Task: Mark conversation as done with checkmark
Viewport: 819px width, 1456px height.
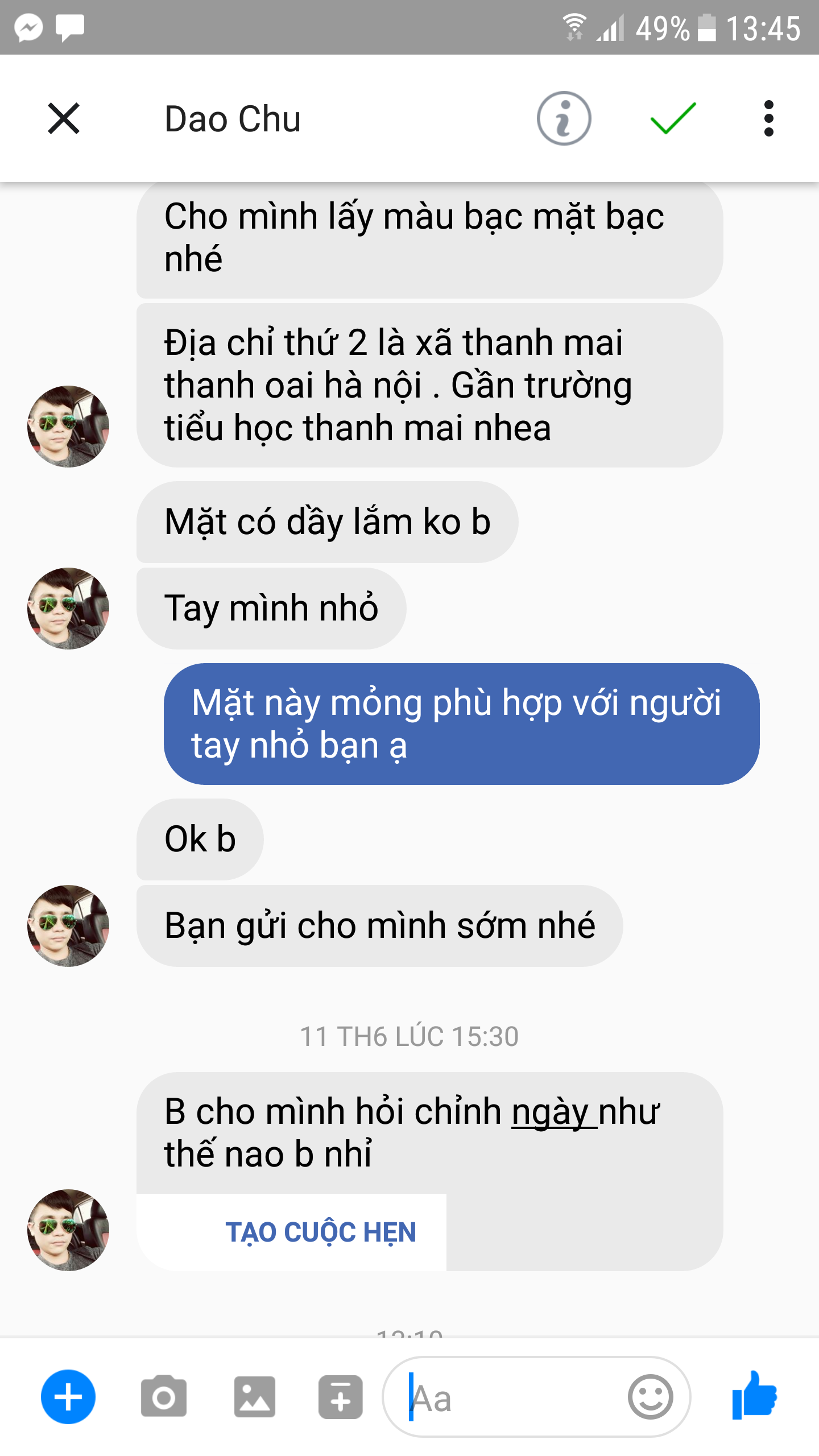Action: (673, 118)
